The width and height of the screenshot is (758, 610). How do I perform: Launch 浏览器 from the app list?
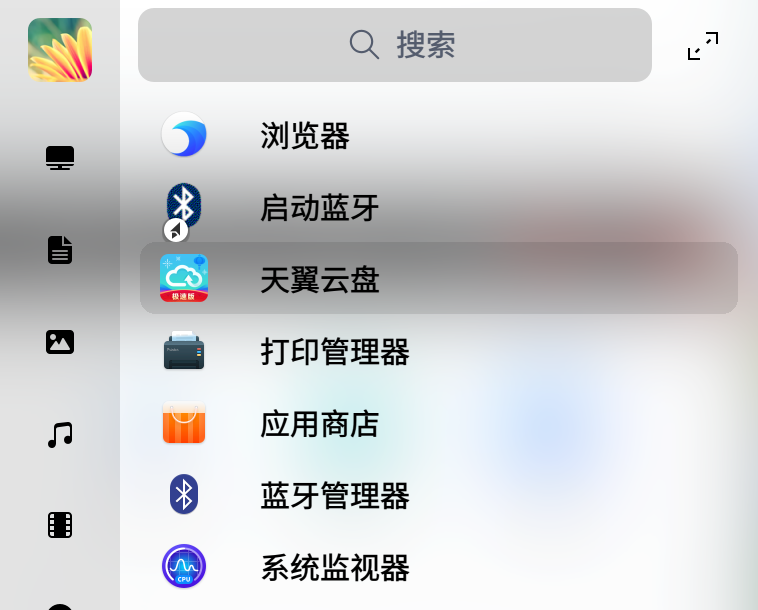[304, 136]
